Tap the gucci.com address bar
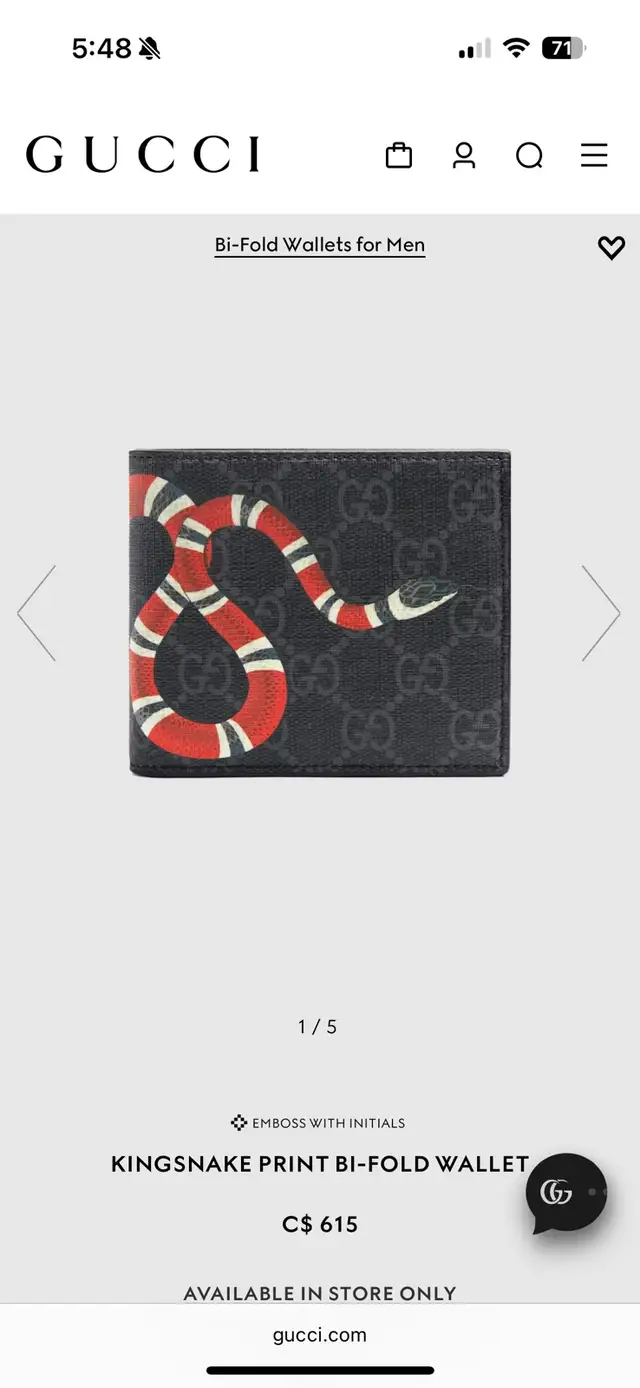The height and width of the screenshot is (1388, 640). (320, 1335)
